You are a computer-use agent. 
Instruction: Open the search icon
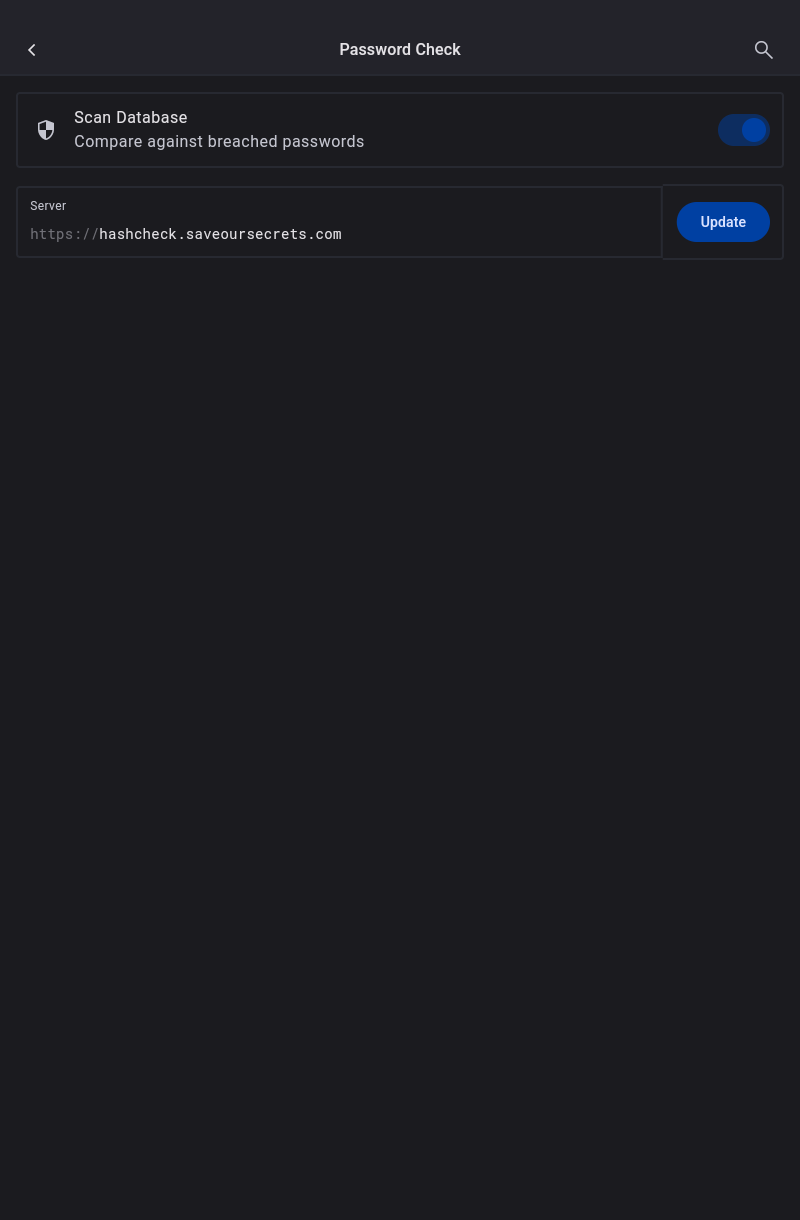763,50
